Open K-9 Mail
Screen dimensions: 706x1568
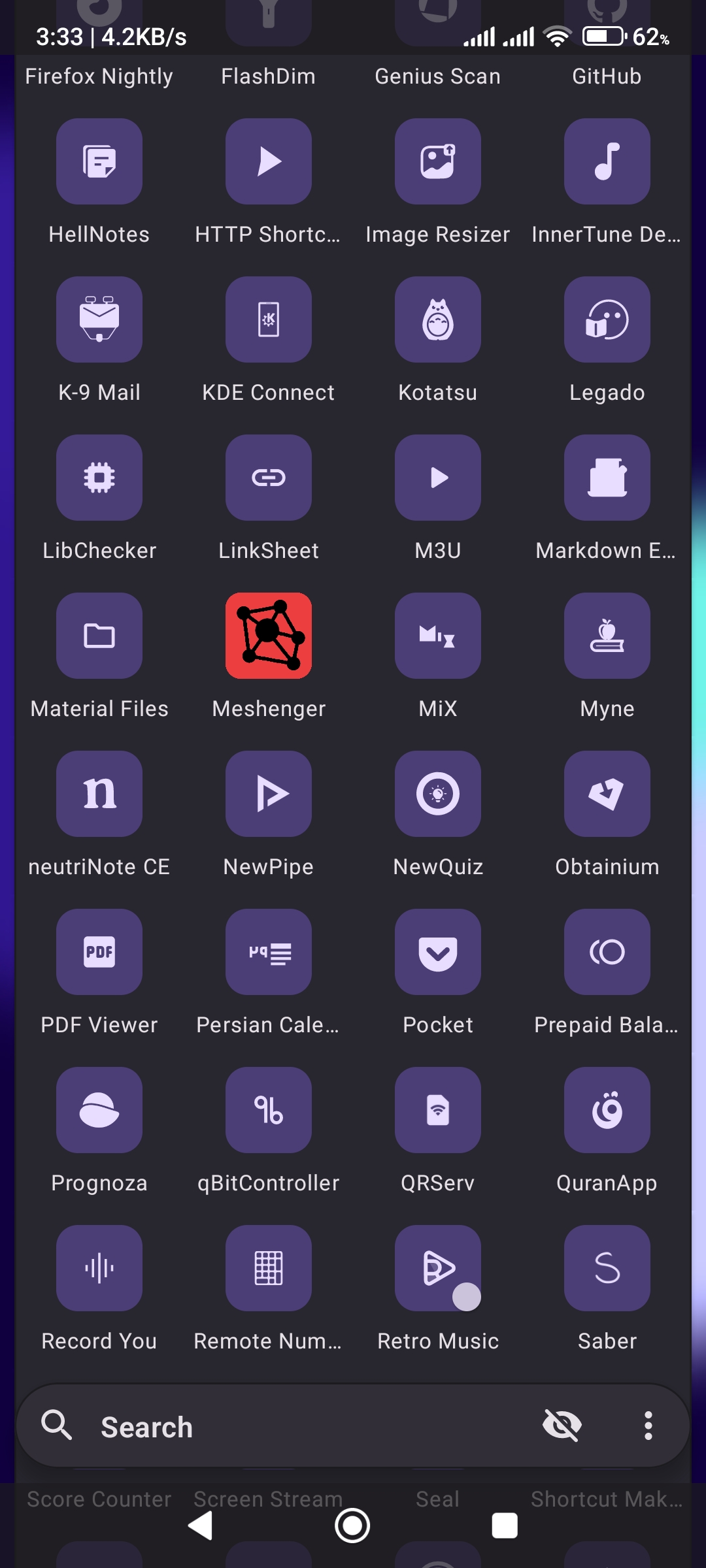(99, 319)
